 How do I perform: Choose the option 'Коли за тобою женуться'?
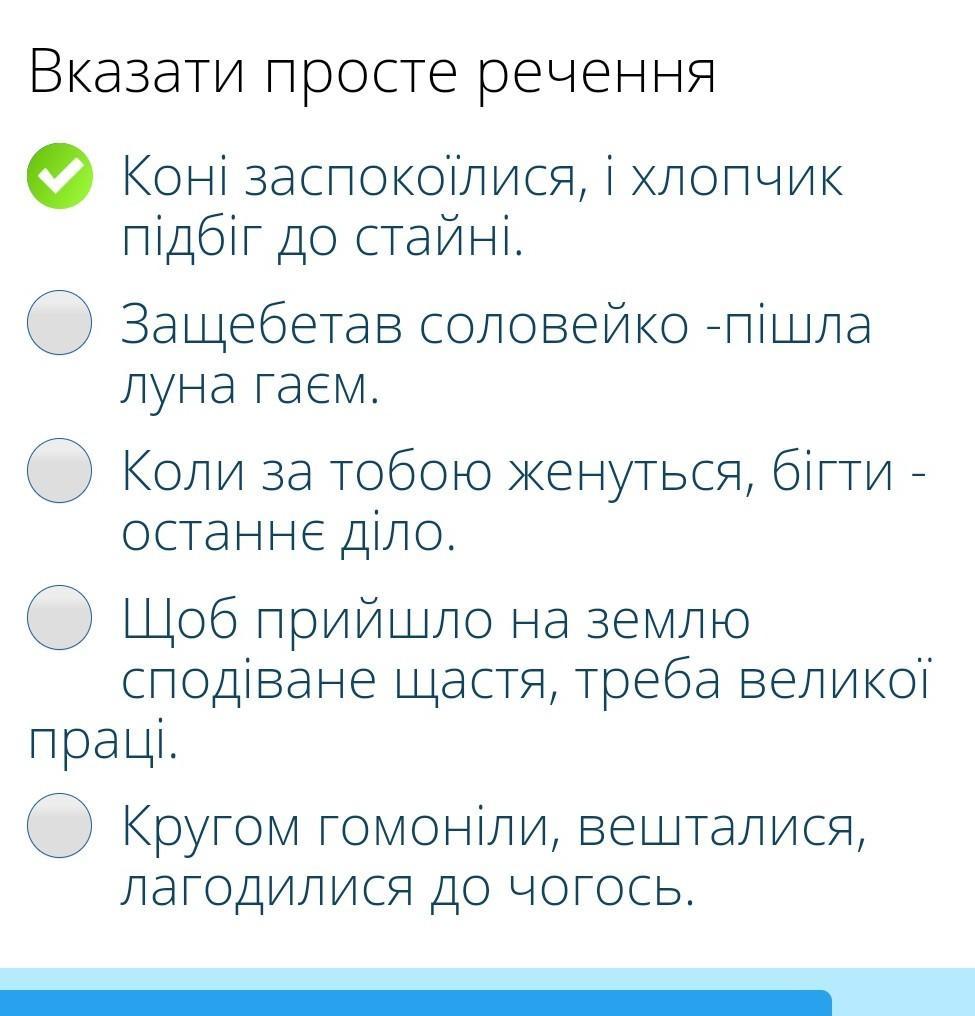[x=59, y=470]
